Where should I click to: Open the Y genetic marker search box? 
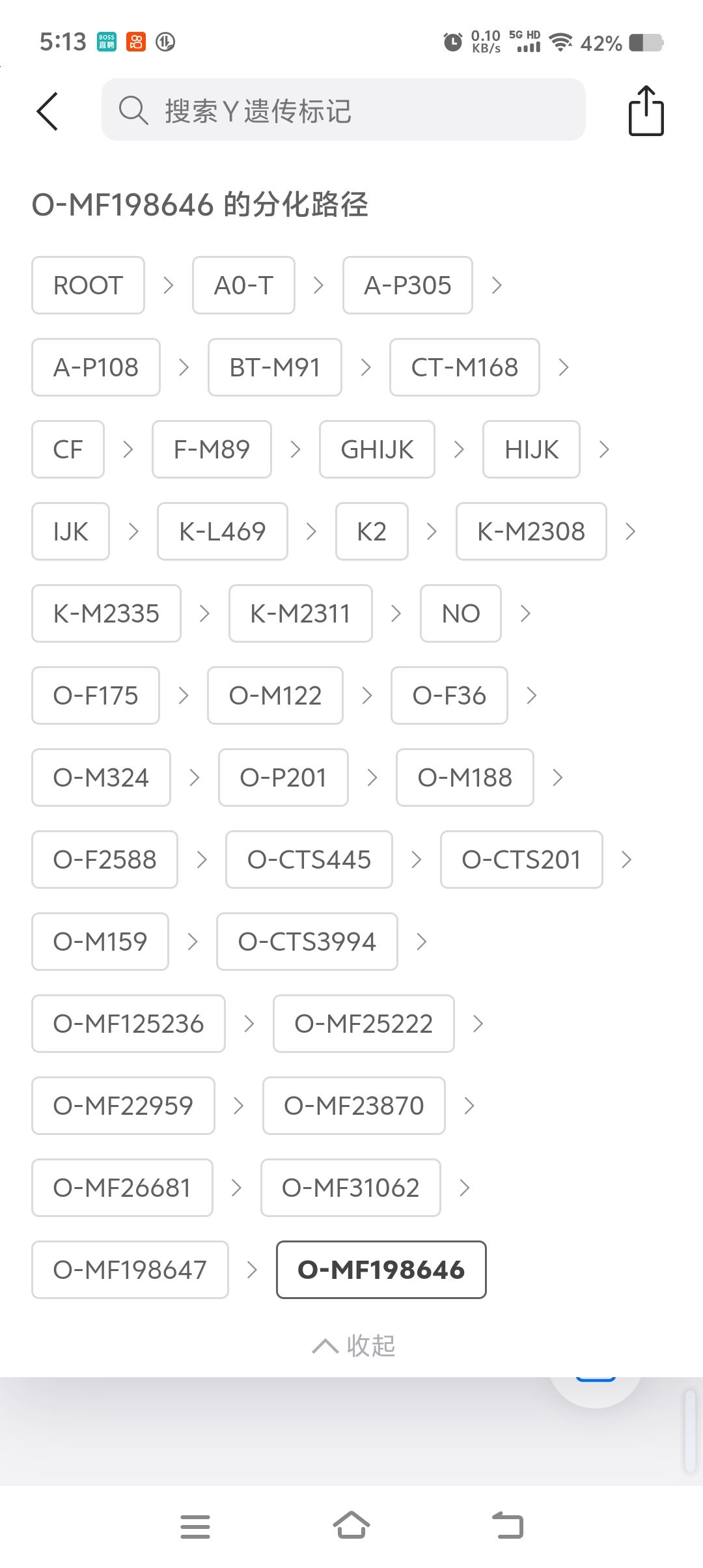click(343, 110)
